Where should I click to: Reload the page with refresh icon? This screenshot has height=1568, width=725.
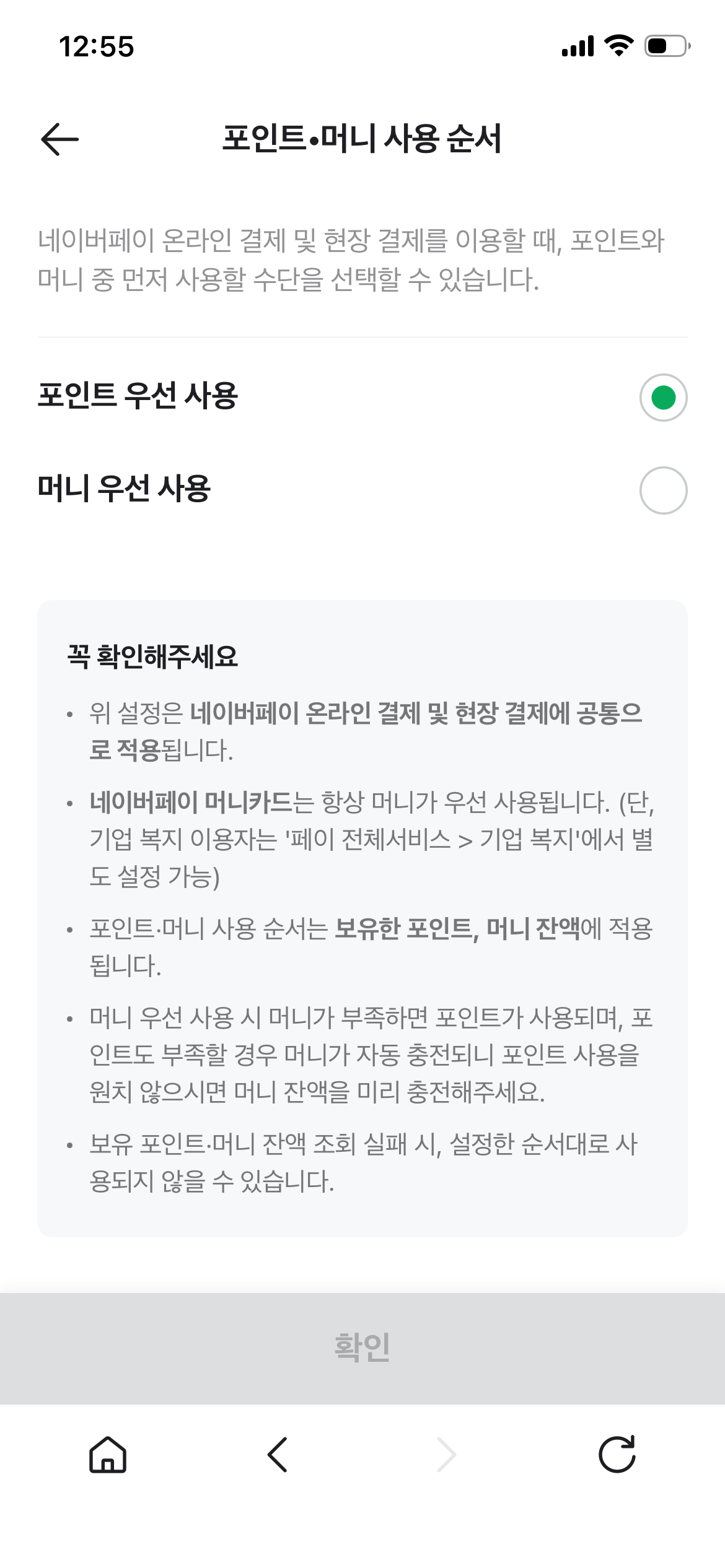pyautogui.click(x=617, y=1454)
